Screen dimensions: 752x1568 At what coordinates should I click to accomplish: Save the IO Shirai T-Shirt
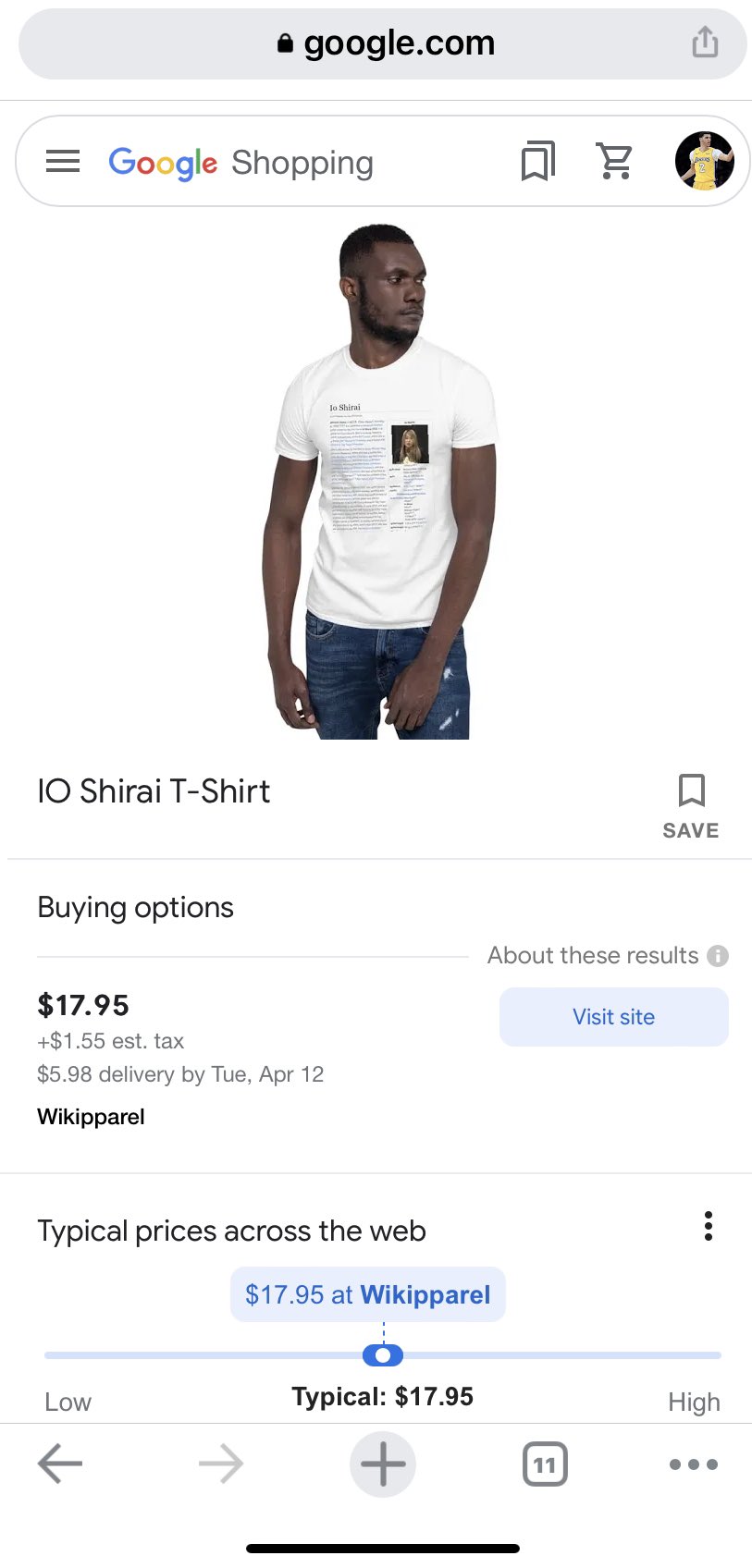[x=691, y=804]
